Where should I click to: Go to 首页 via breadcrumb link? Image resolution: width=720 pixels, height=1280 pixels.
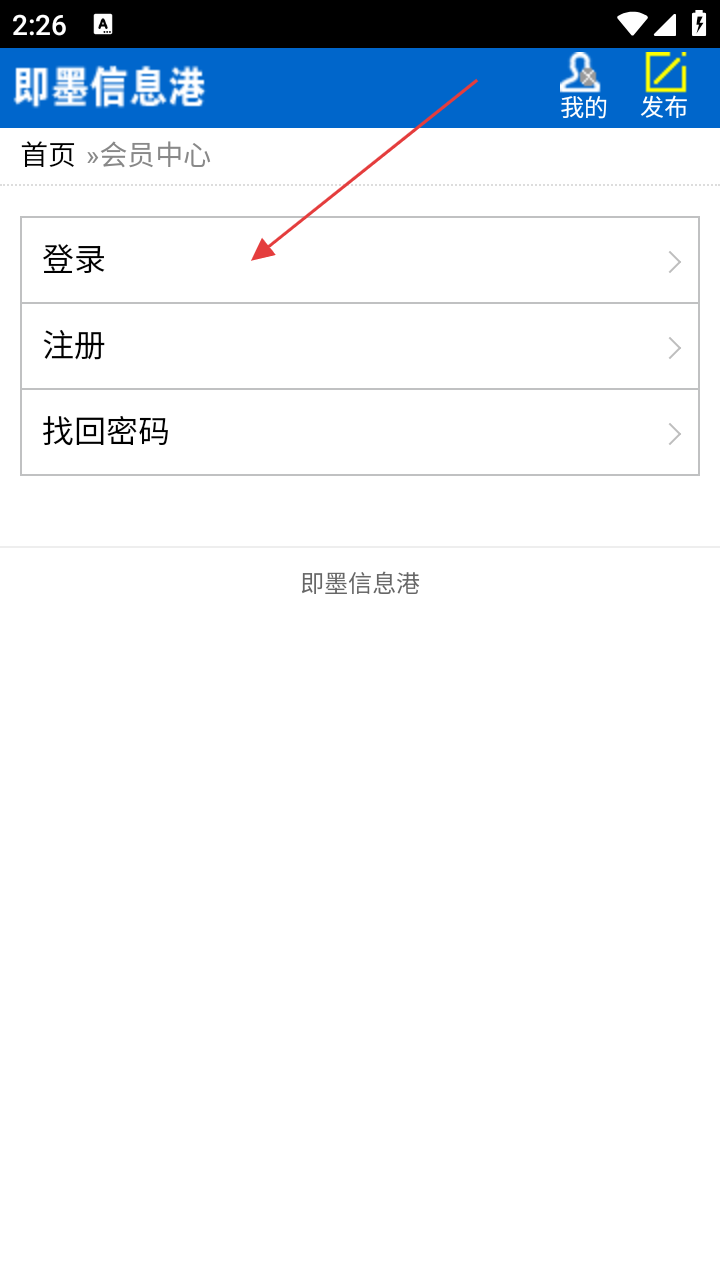pyautogui.click(x=48, y=155)
